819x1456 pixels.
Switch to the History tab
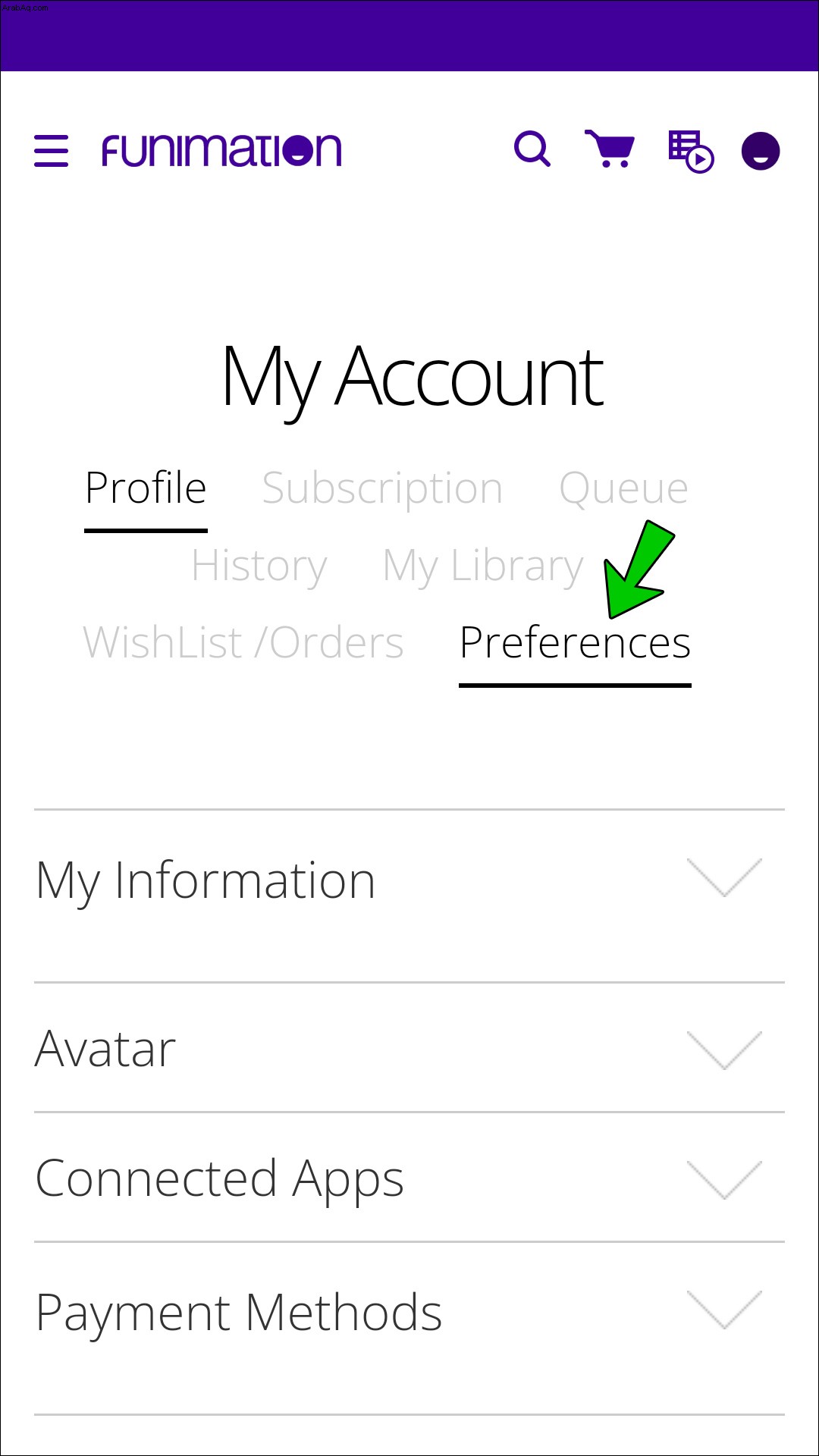[259, 566]
